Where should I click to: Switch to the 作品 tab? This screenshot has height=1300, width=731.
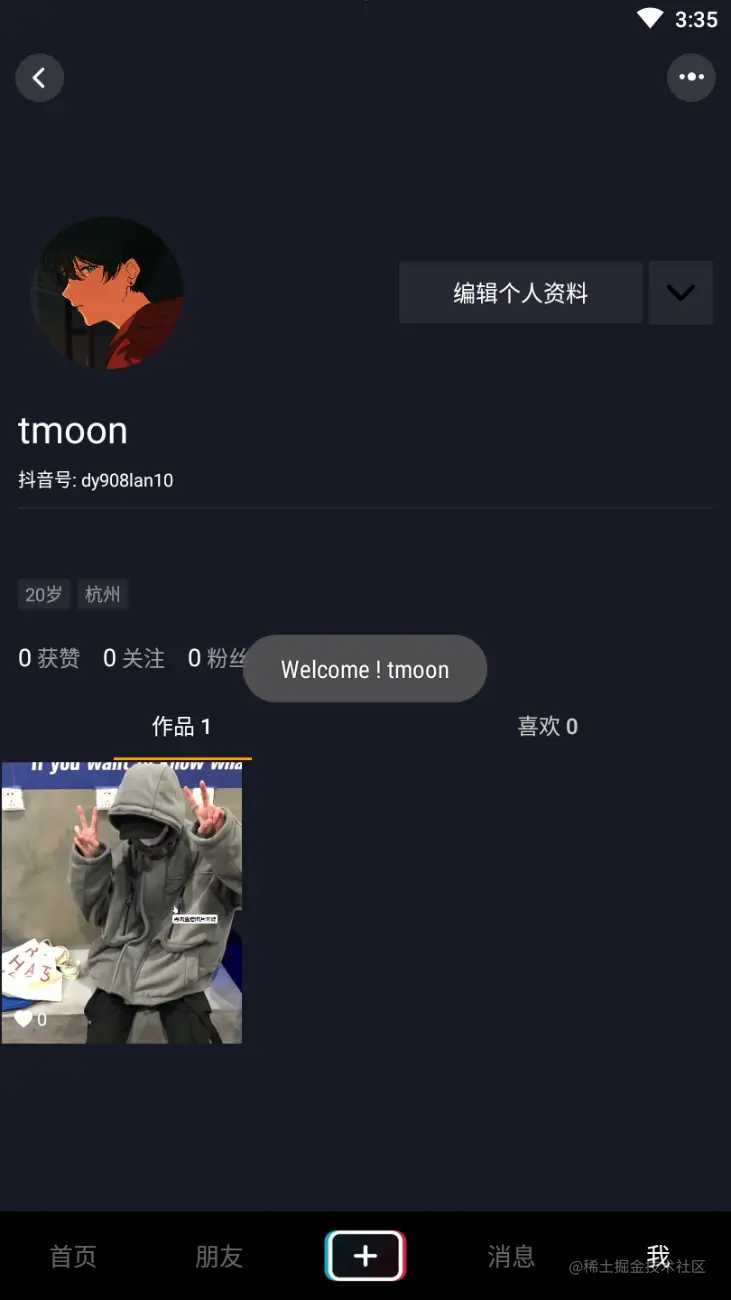point(181,727)
